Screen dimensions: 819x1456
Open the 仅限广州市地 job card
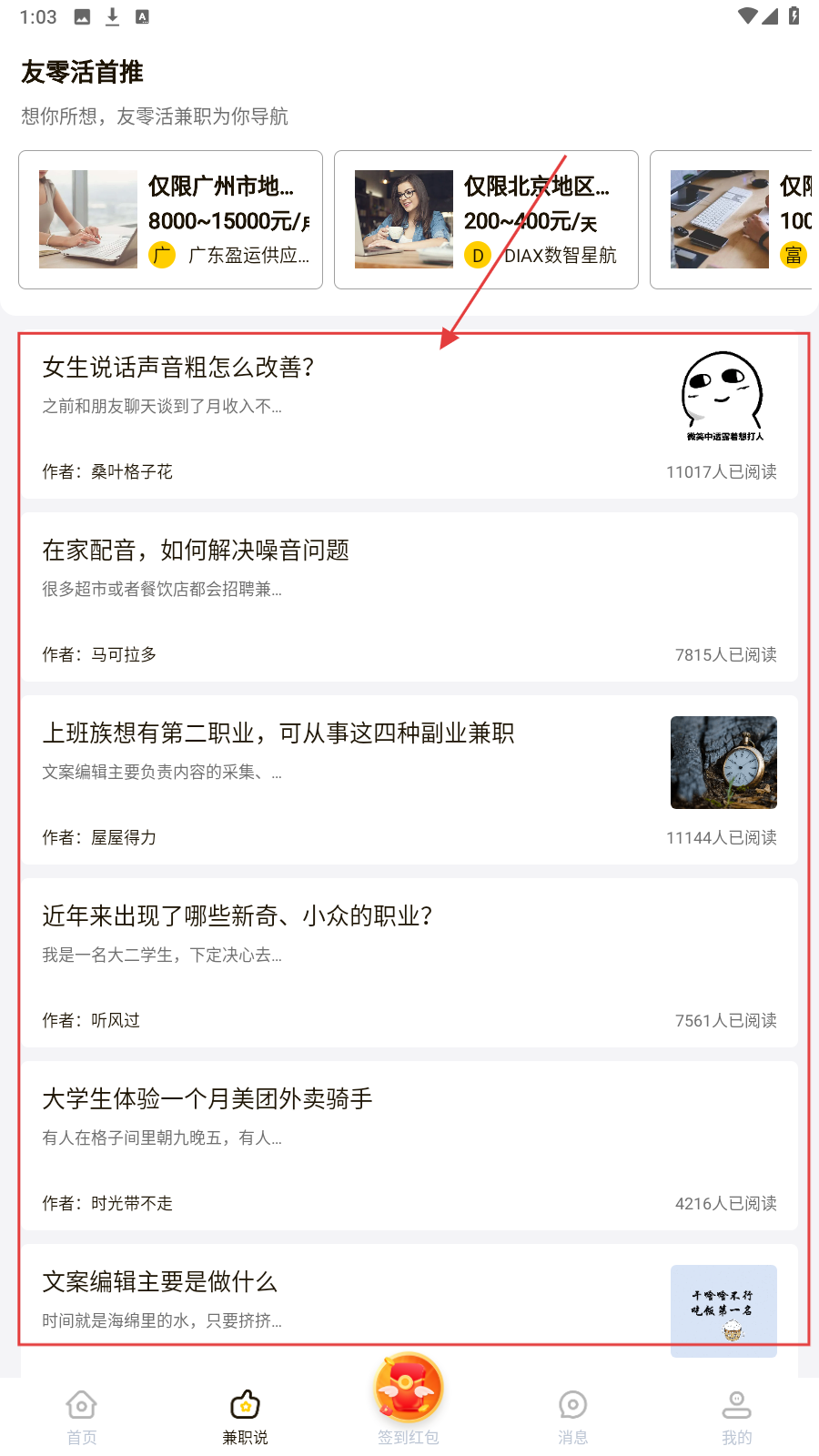(170, 219)
